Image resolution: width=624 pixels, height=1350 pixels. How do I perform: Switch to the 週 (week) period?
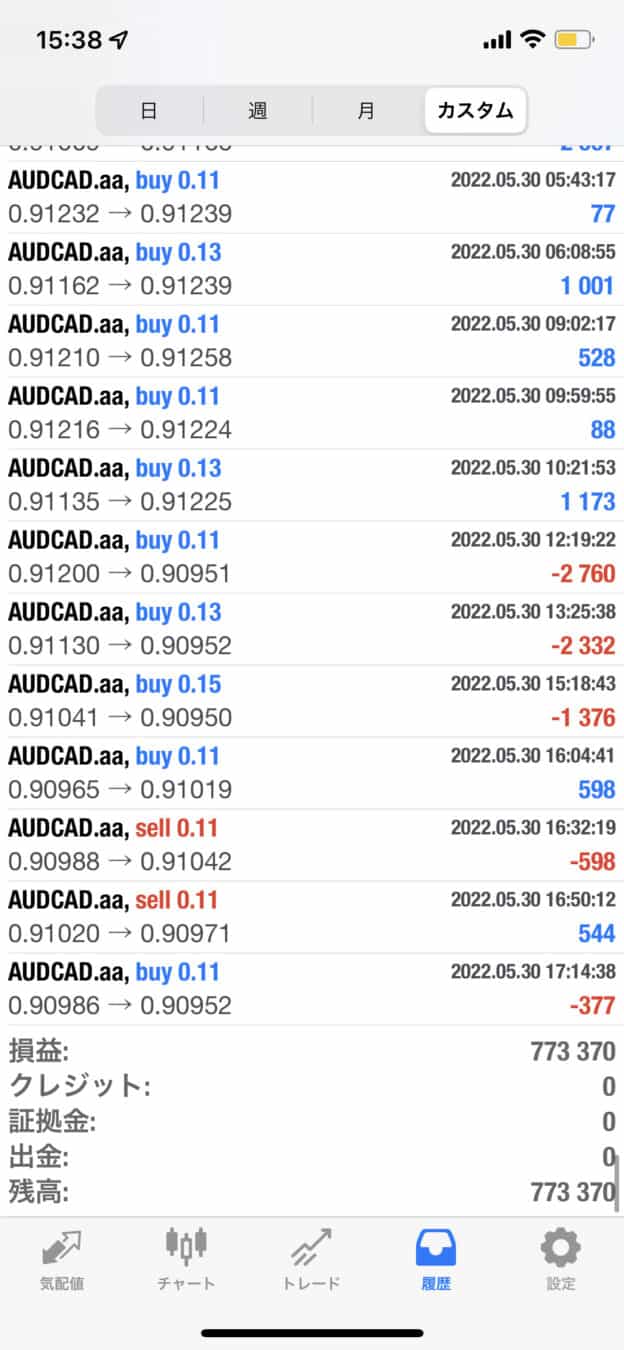(257, 110)
